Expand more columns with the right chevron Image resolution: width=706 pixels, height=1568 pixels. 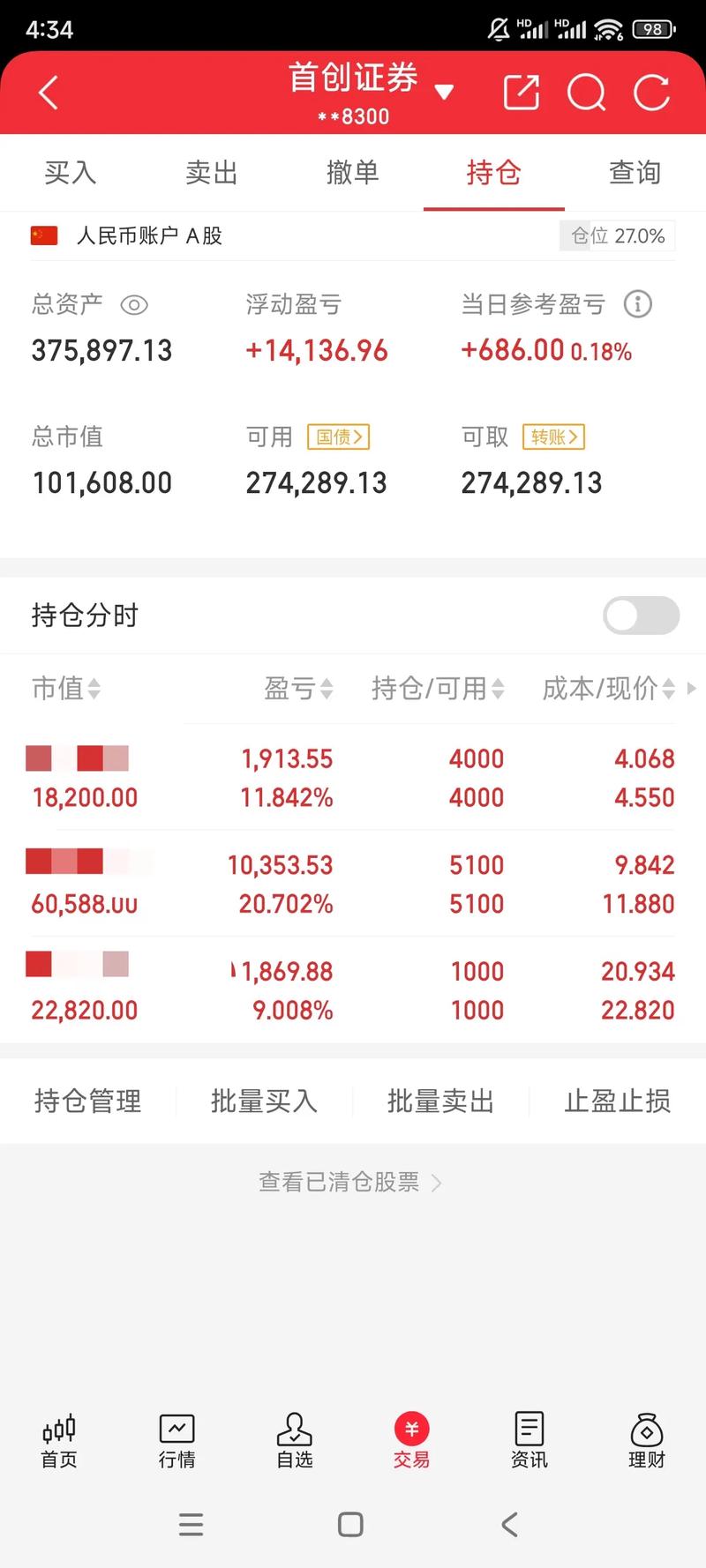point(692,689)
